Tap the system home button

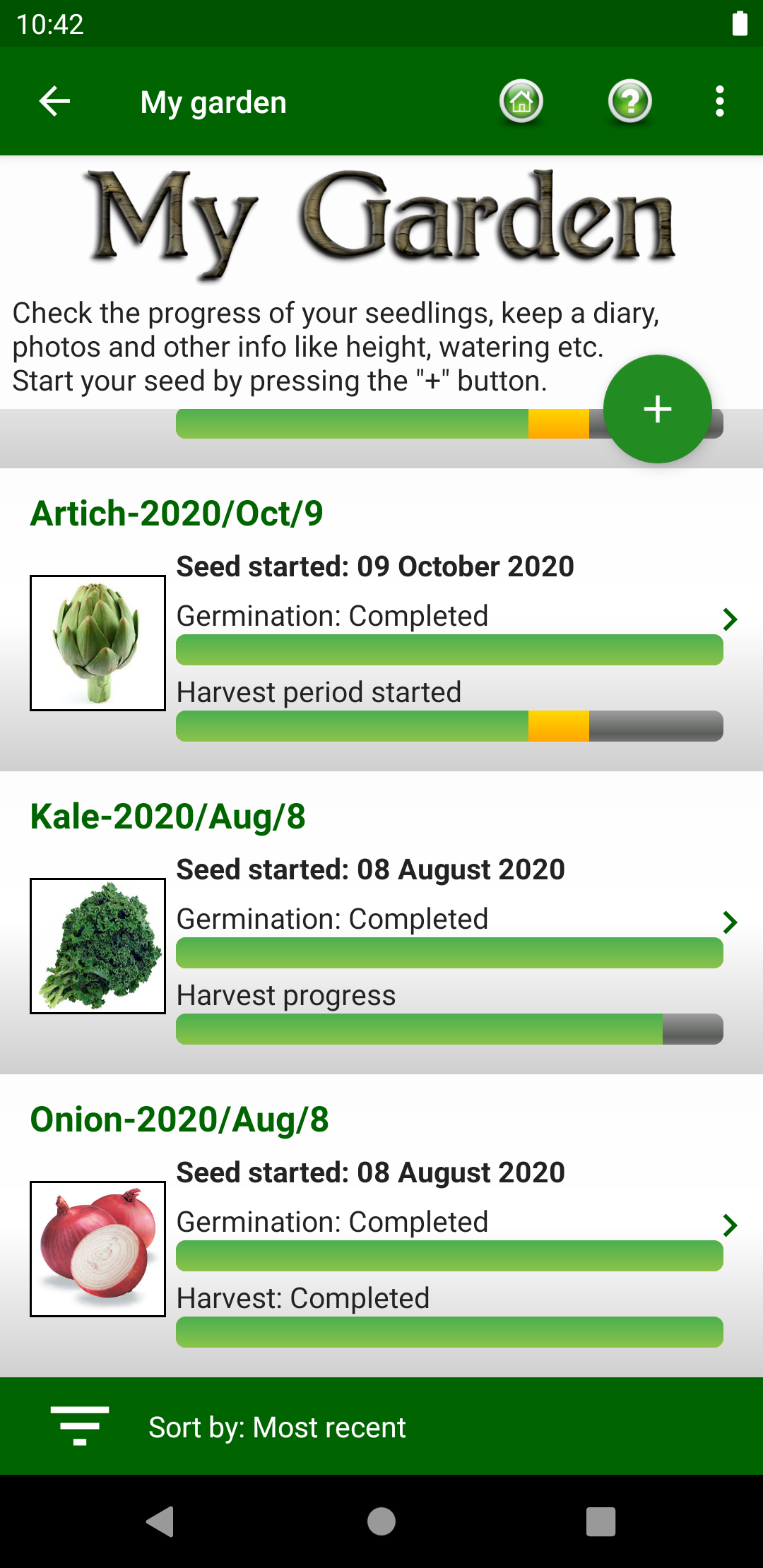(x=381, y=1521)
